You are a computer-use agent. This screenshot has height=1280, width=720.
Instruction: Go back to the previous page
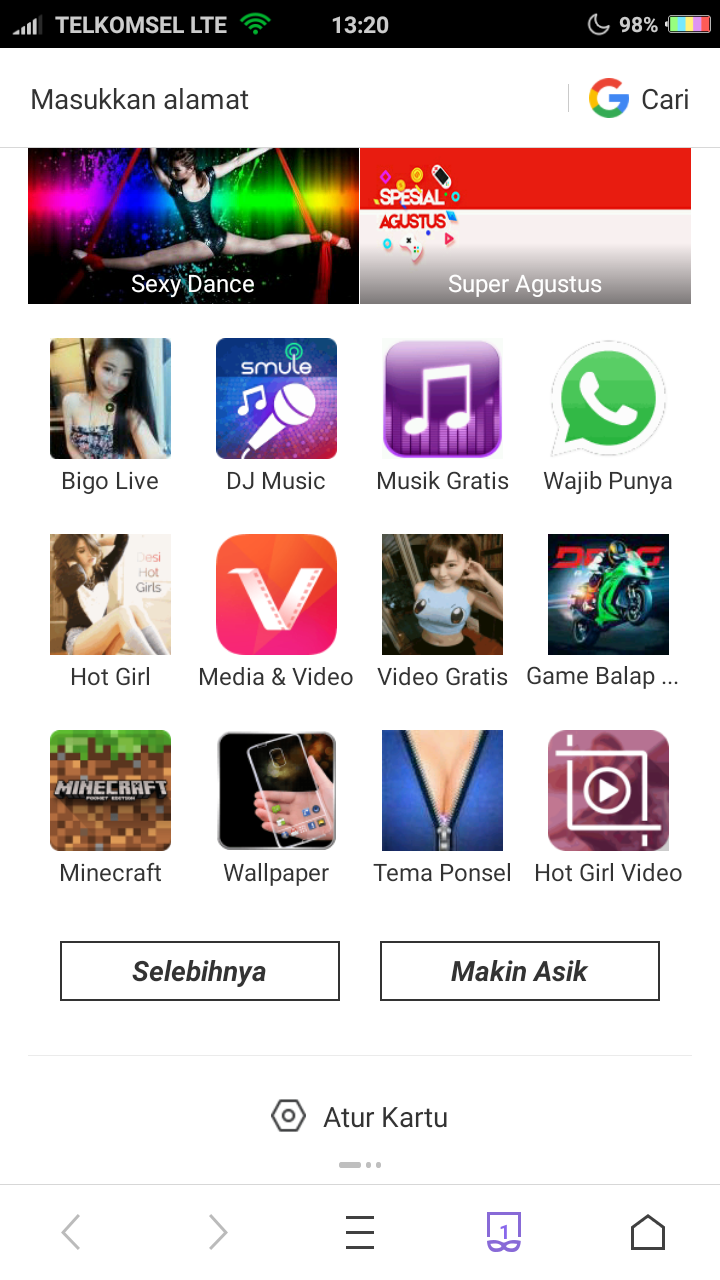click(71, 1232)
